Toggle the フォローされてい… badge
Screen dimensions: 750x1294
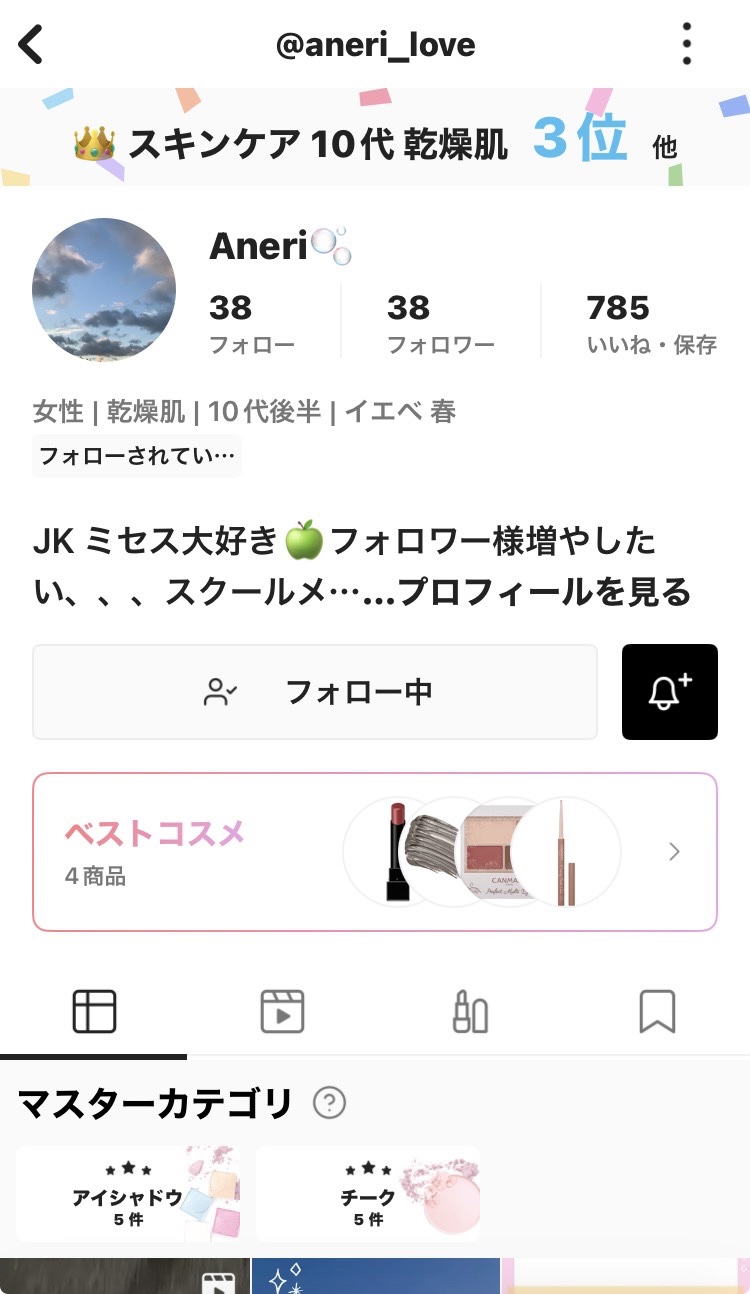[x=136, y=456]
